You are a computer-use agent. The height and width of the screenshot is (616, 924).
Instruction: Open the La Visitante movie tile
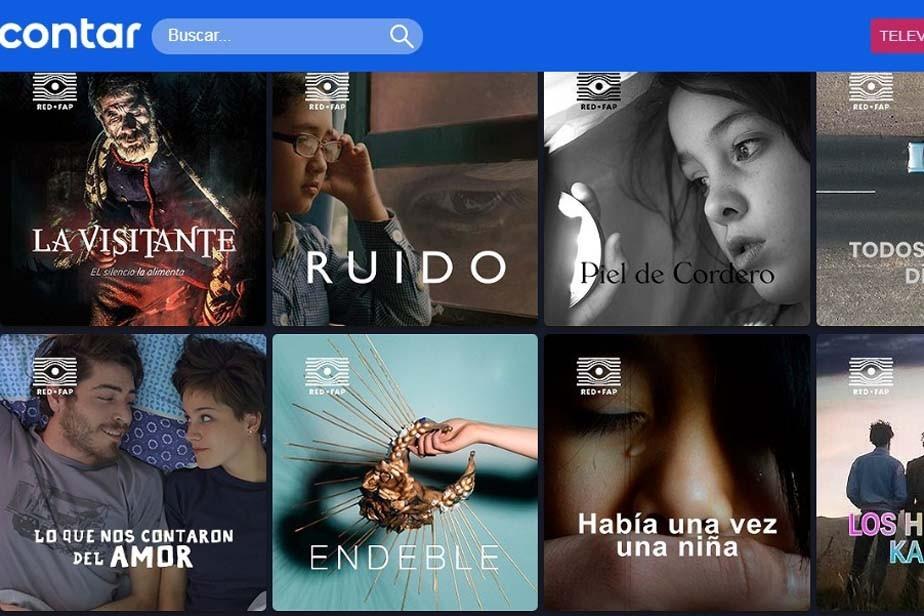click(133, 198)
